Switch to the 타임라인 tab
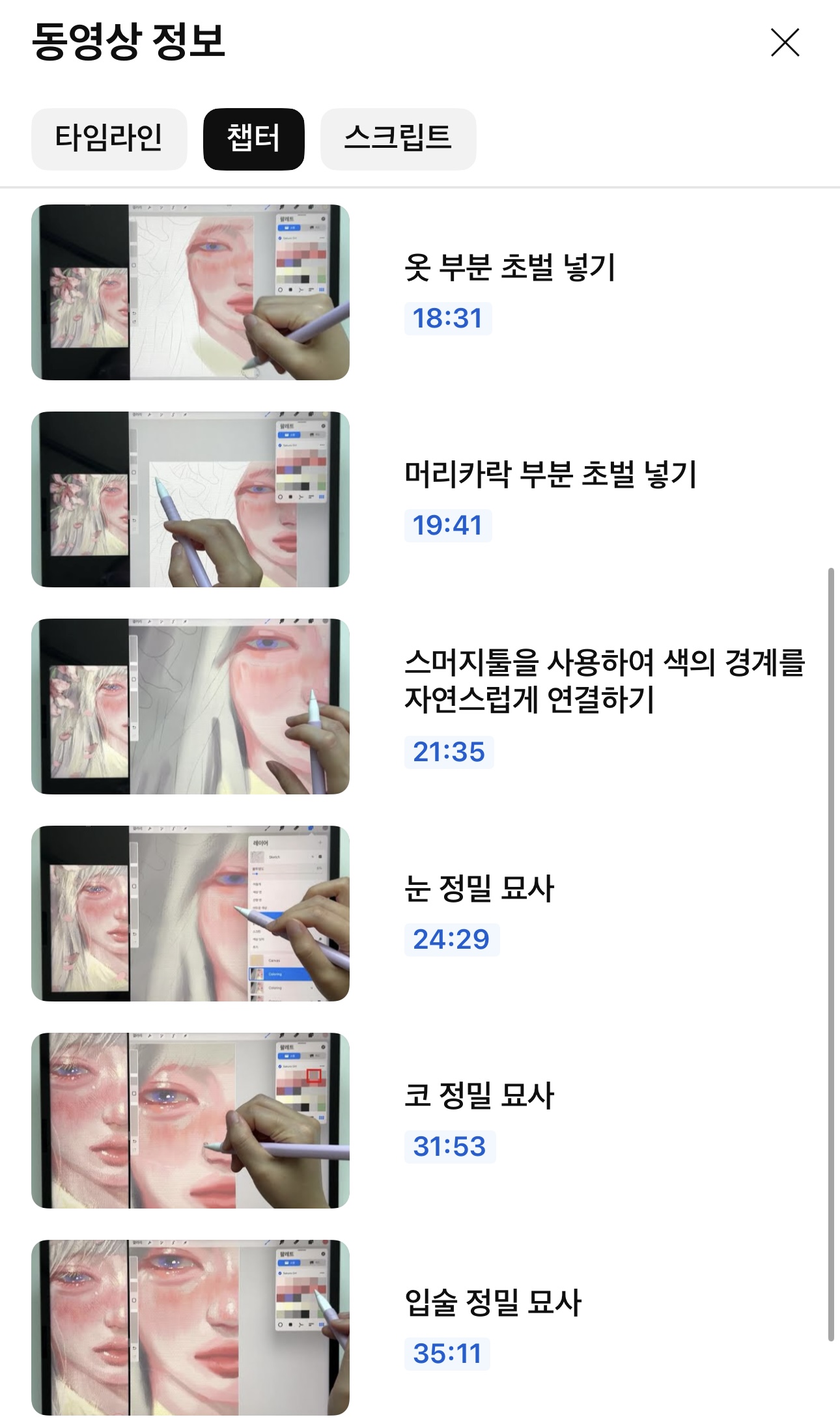 (x=109, y=139)
